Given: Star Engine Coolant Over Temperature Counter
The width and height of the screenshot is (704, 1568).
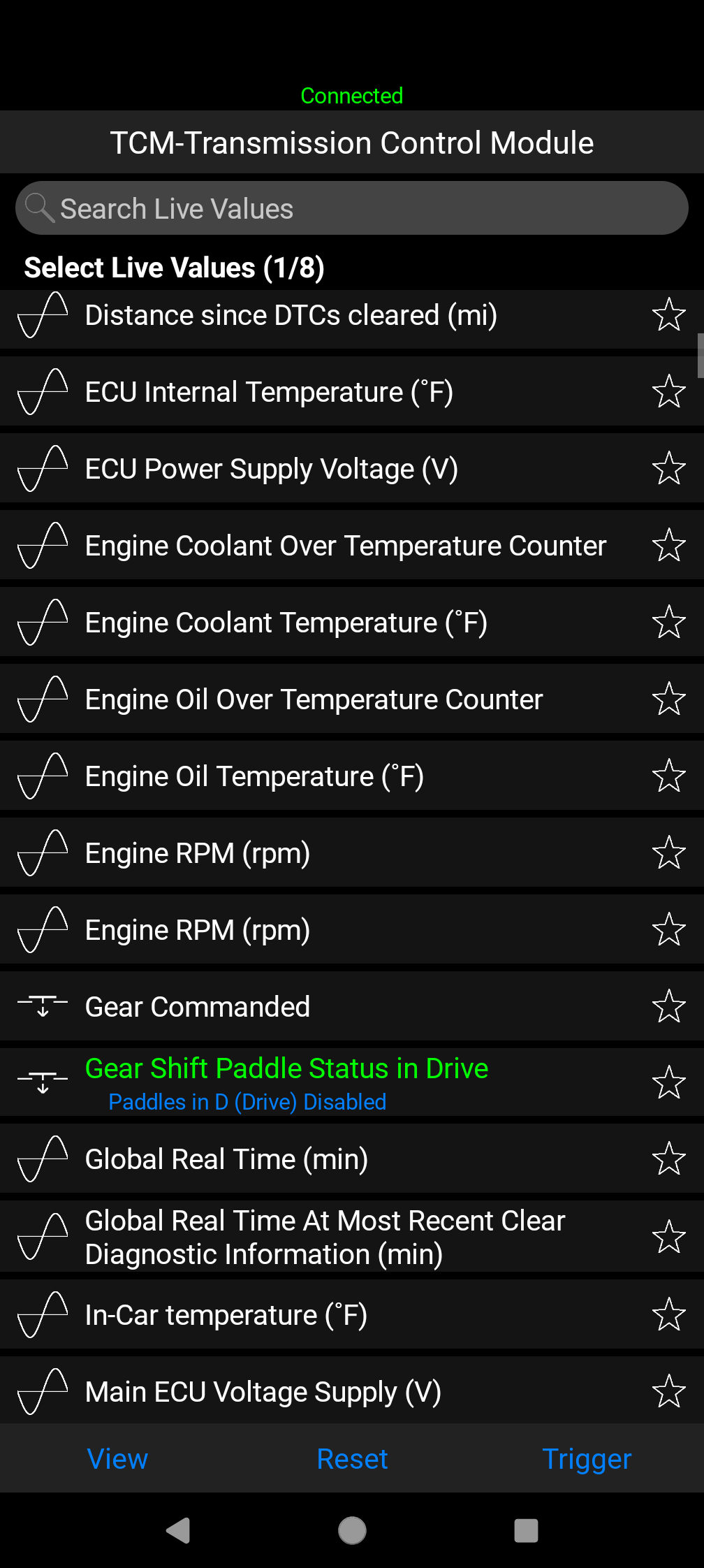Looking at the screenshot, I should tap(668, 545).
